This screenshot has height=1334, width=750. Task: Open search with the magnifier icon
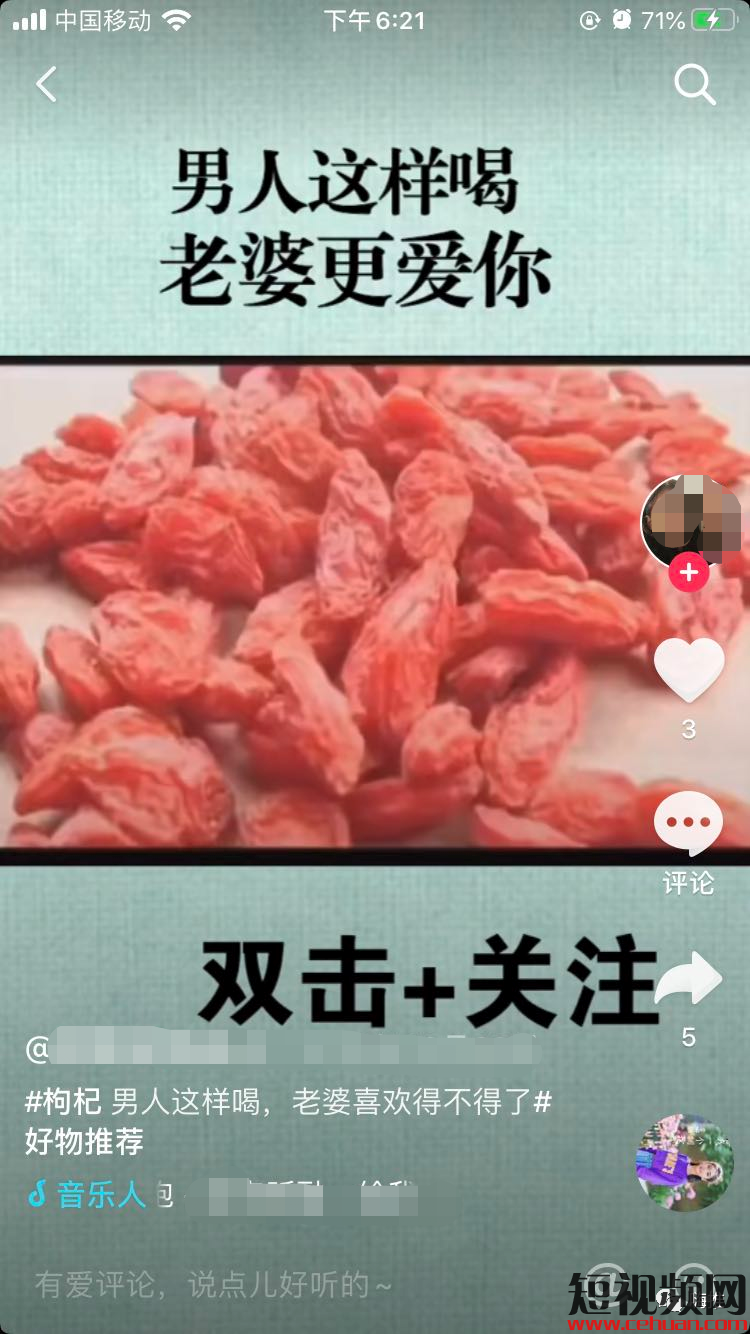click(694, 85)
